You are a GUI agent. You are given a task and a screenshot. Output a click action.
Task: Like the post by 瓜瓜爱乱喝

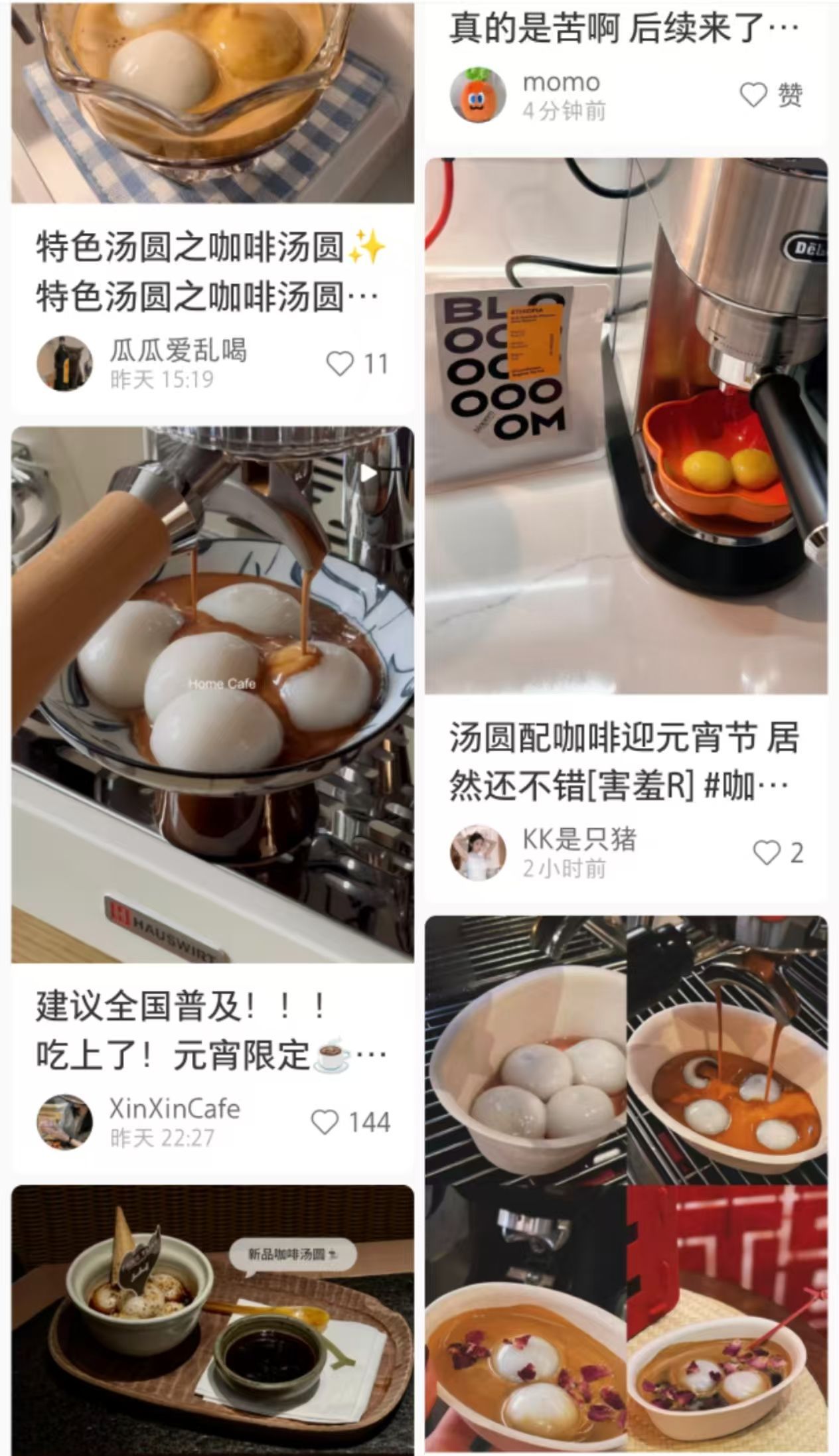coord(341,364)
